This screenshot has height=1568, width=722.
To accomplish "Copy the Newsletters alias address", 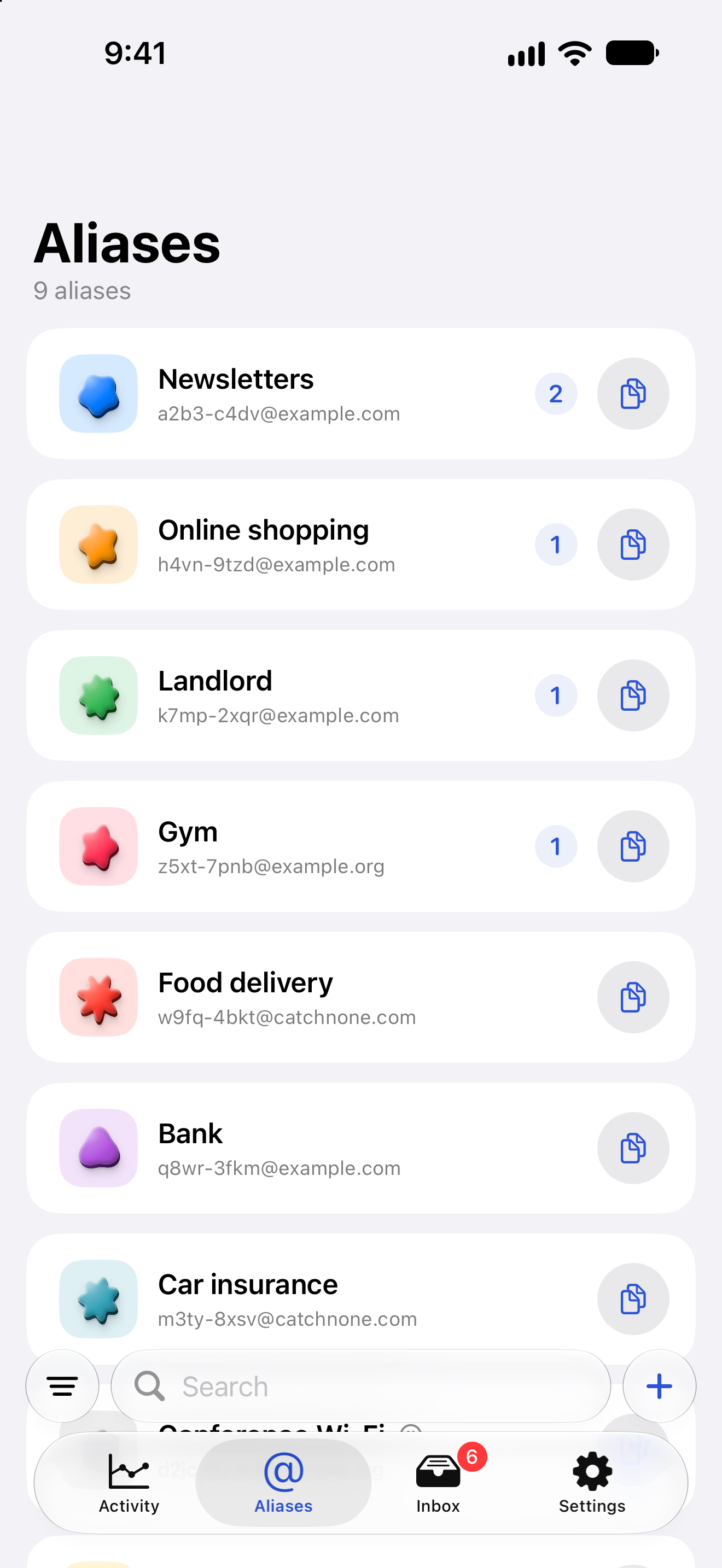I will point(632,393).
